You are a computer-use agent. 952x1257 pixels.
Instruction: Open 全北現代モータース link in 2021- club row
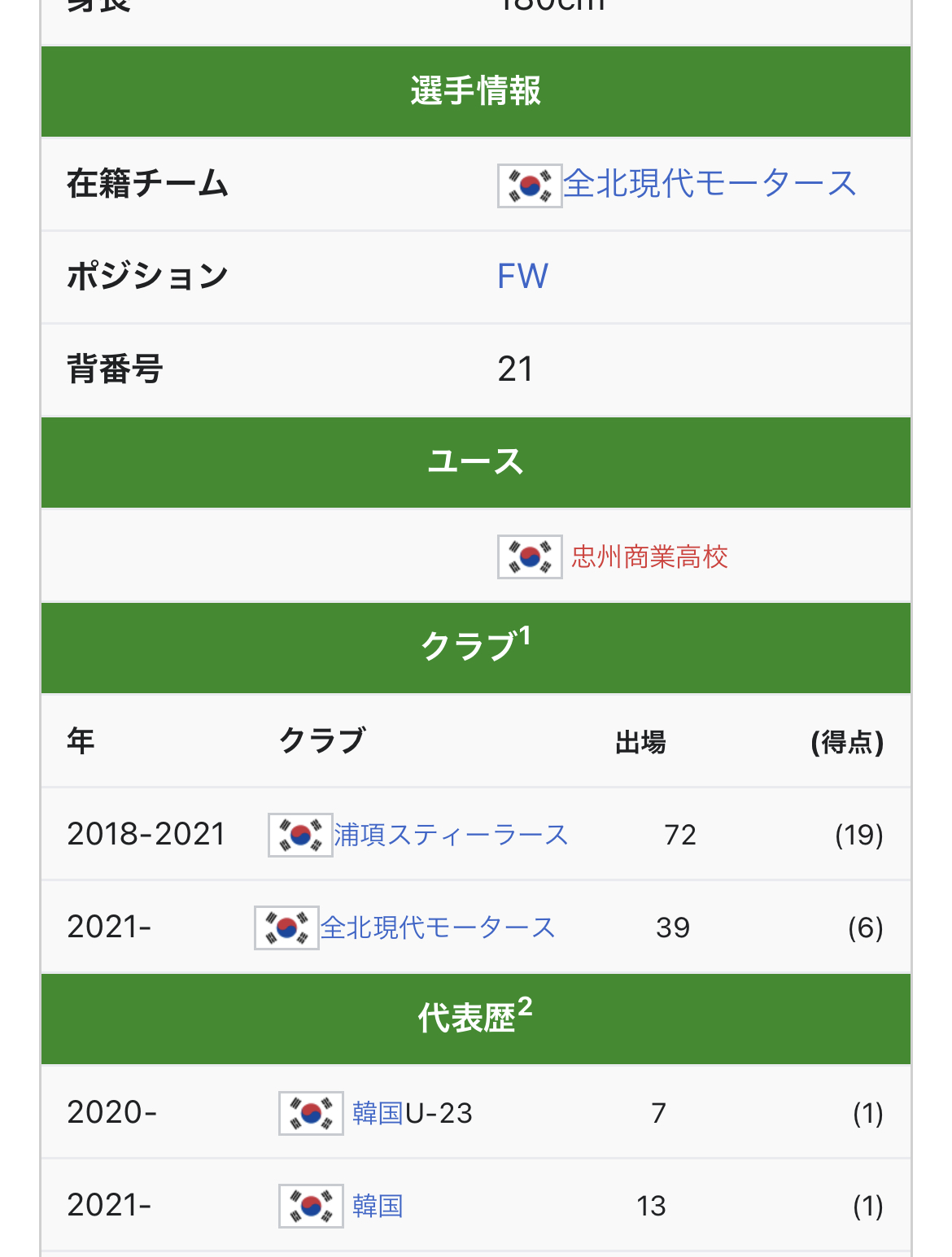438,927
